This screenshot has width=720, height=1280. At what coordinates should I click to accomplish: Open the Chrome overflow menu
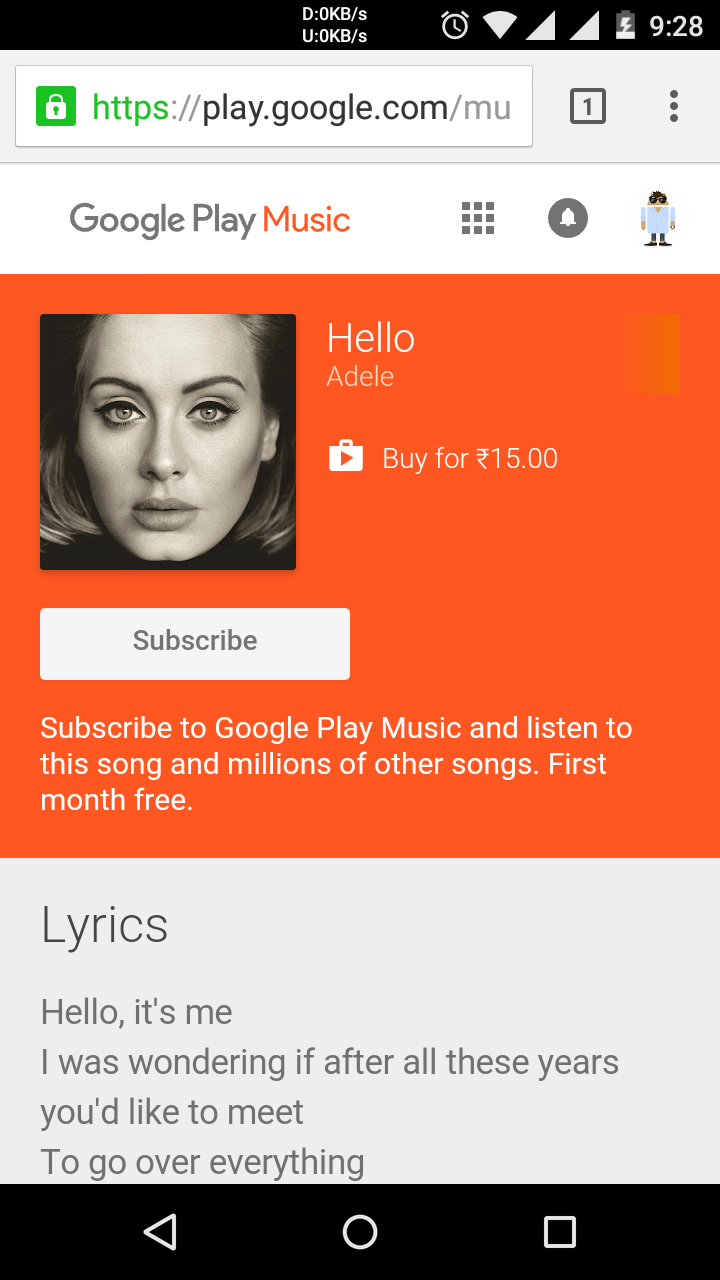pos(674,106)
